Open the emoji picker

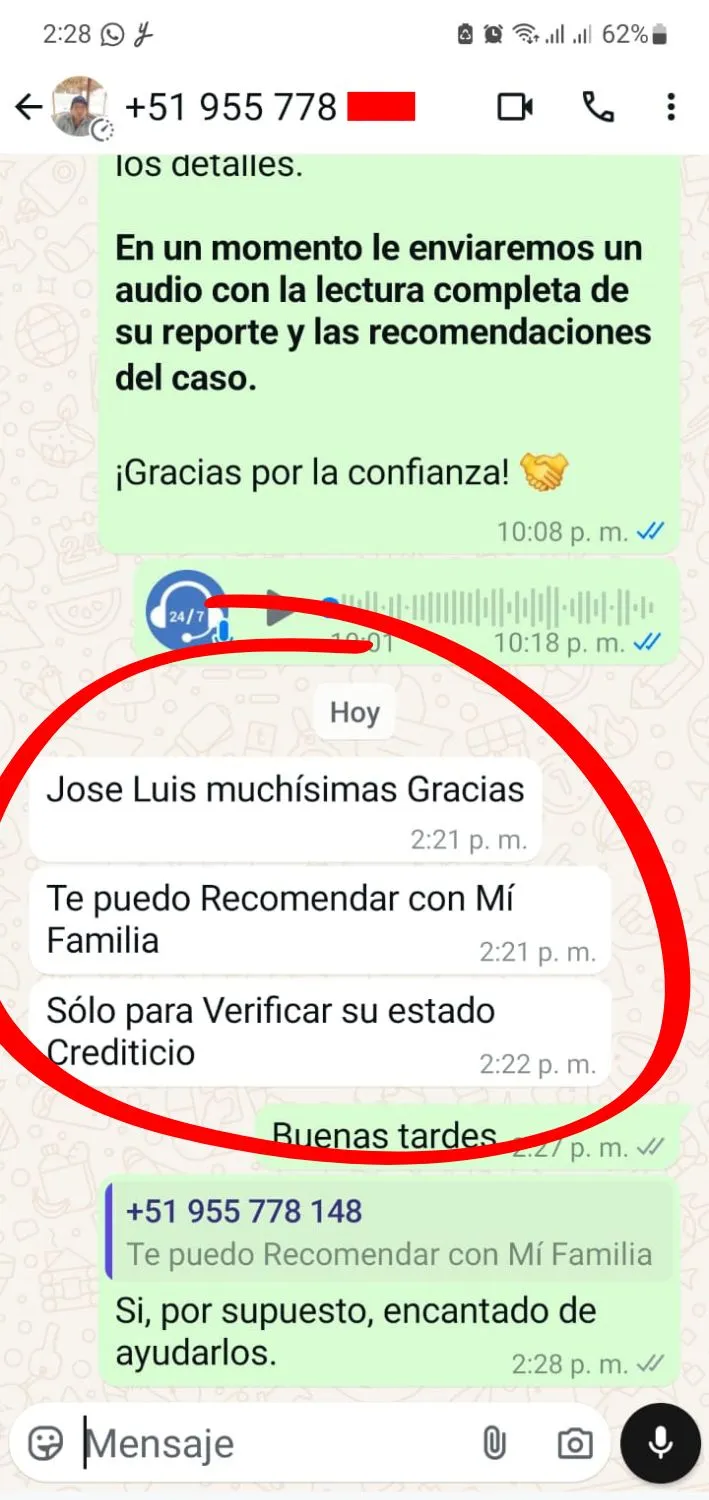coord(45,1443)
